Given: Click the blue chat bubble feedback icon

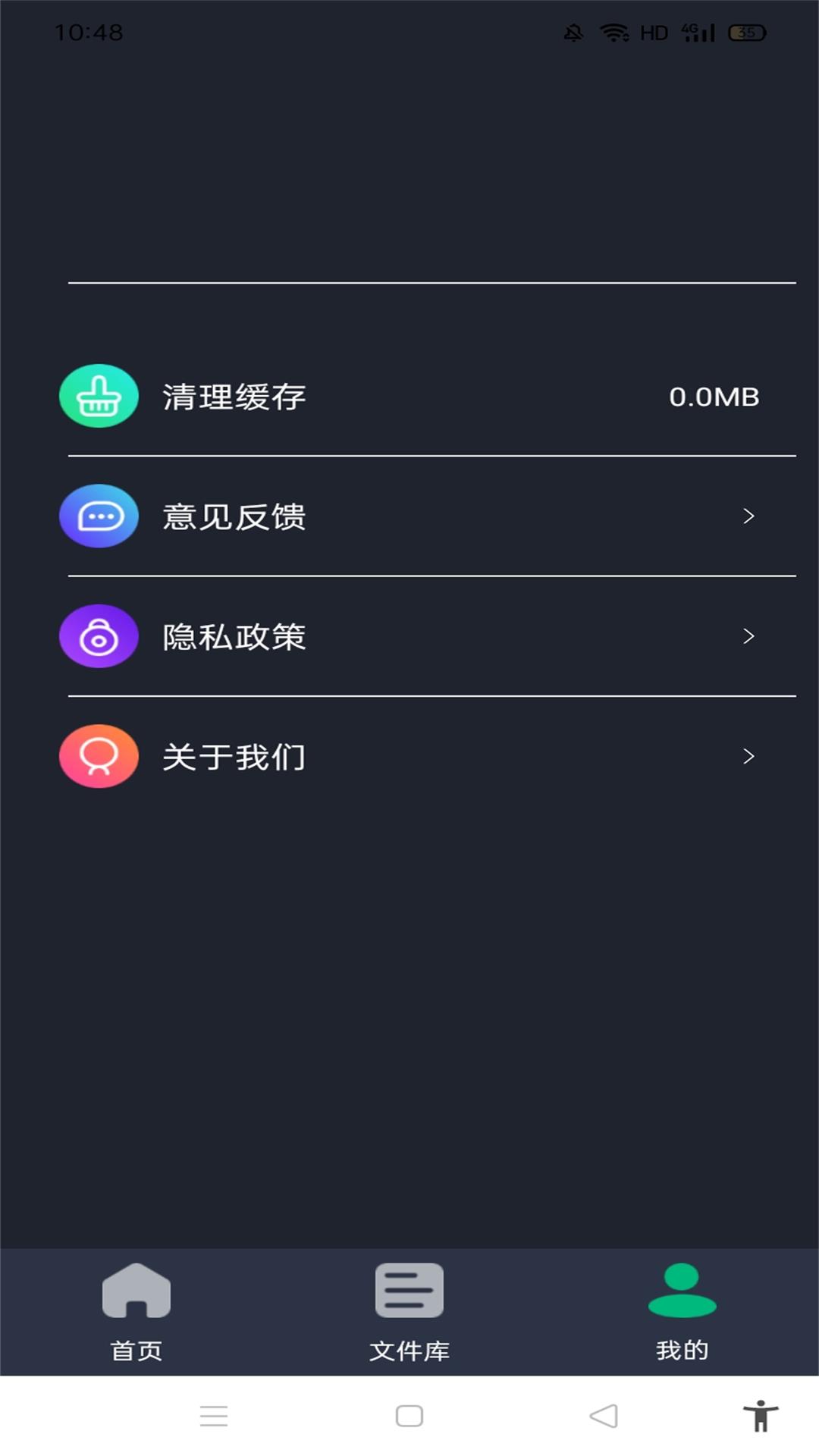Looking at the screenshot, I should [x=98, y=516].
